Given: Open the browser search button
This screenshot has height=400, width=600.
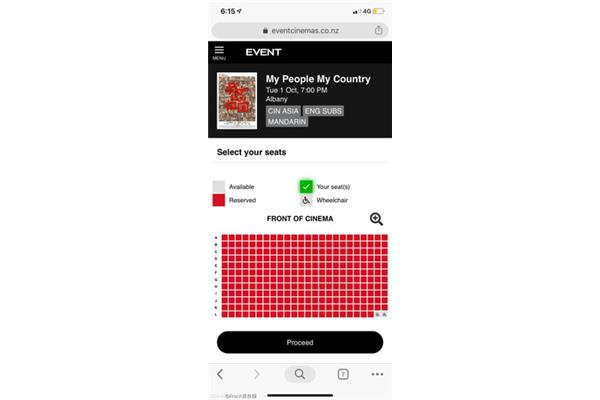Looking at the screenshot, I should coord(299,374).
